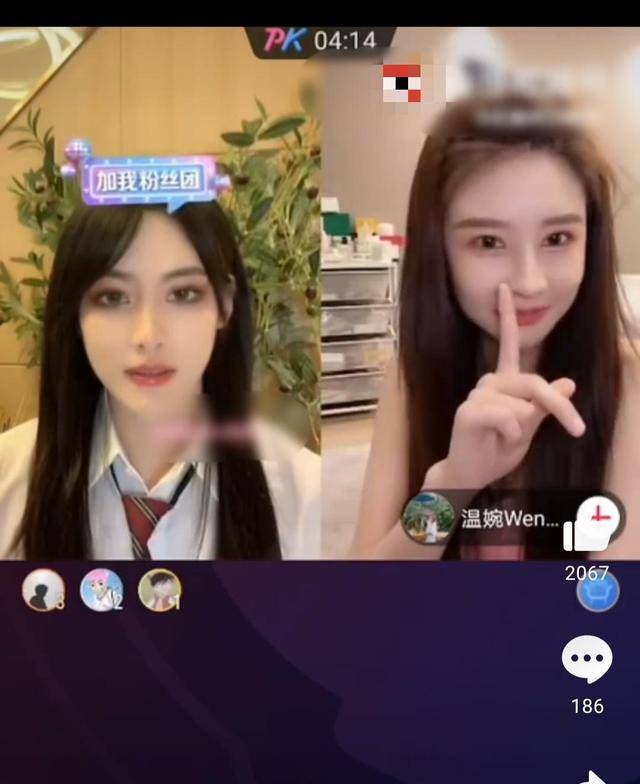Screen dimensions: 640x784
Task: View the first-ranked contributor avatar
Action: [x=159, y=590]
